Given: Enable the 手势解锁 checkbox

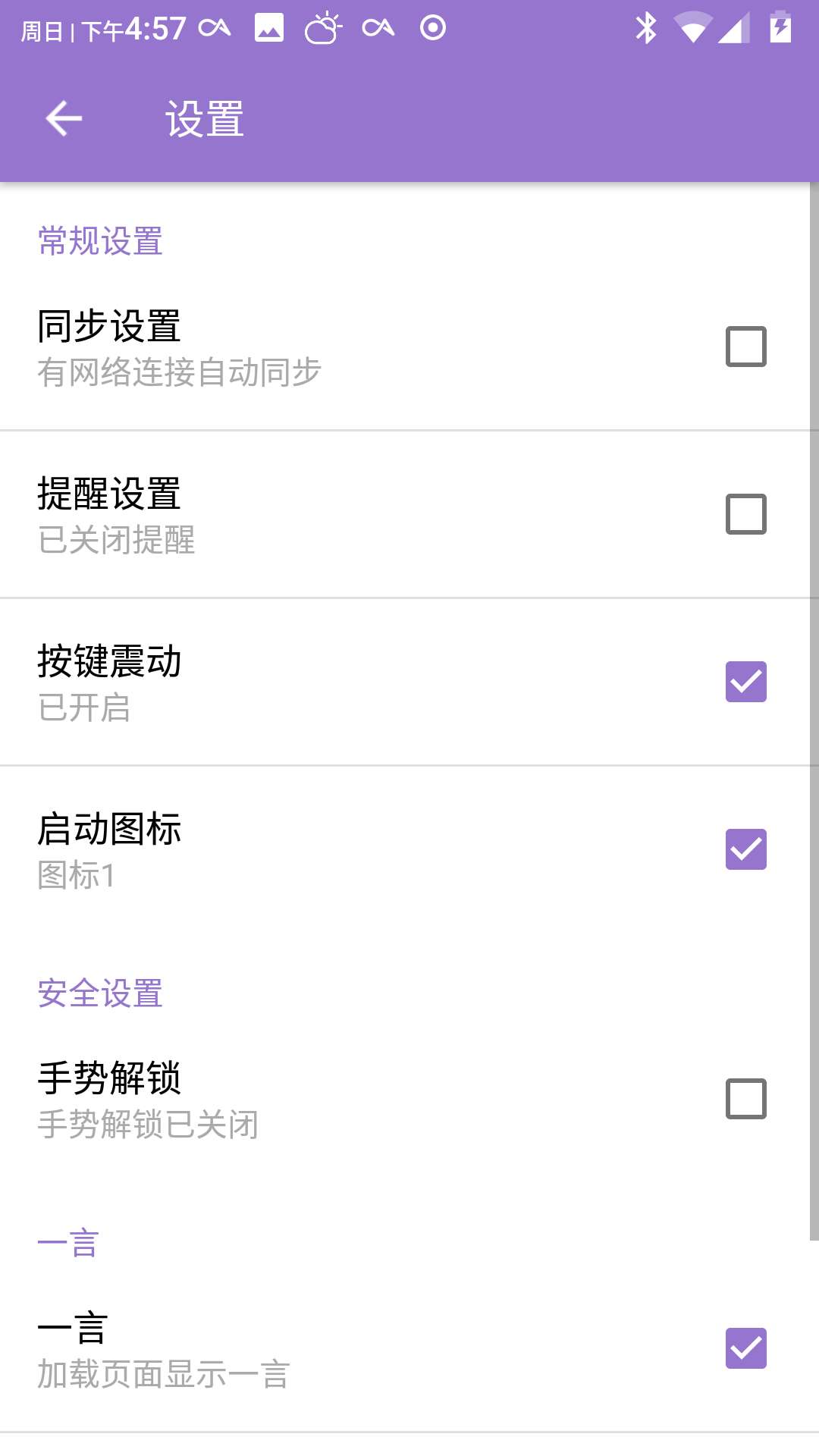Looking at the screenshot, I should coord(745,1099).
